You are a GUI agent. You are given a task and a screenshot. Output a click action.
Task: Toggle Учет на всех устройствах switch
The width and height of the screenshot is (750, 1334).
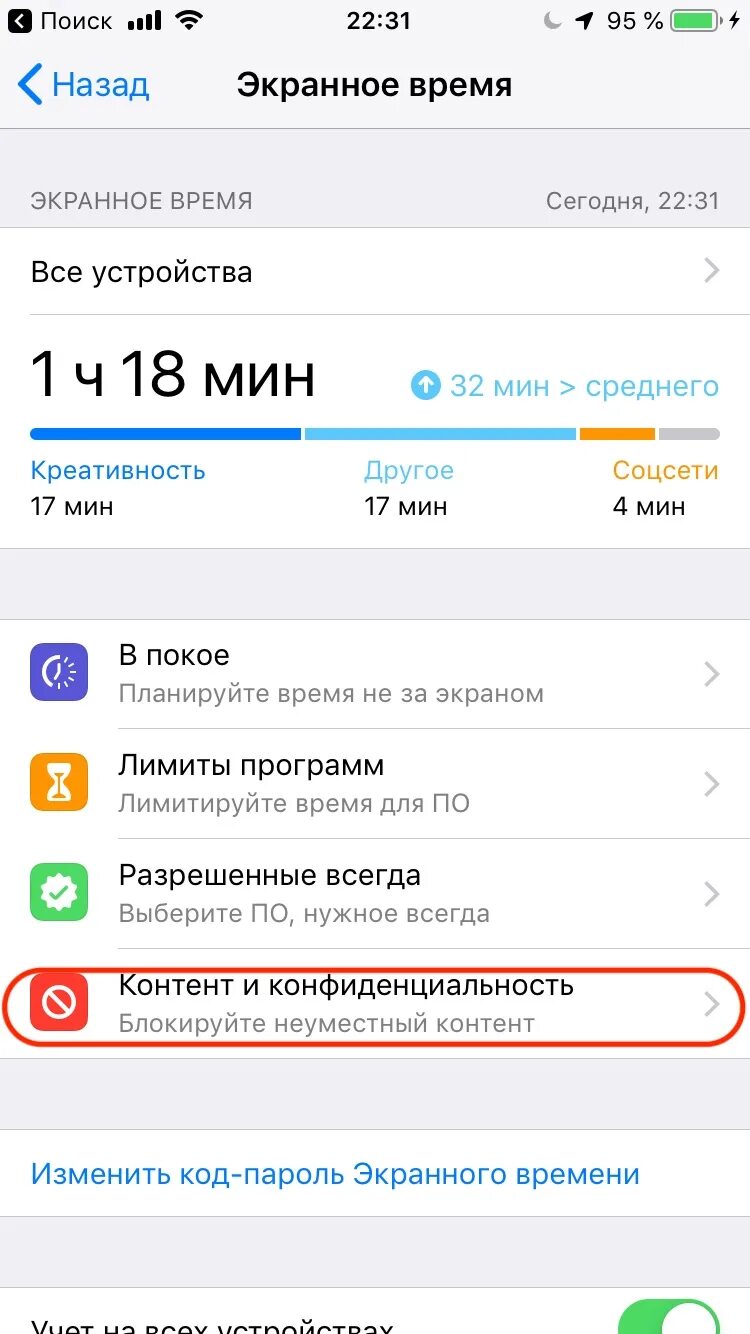(x=669, y=1316)
